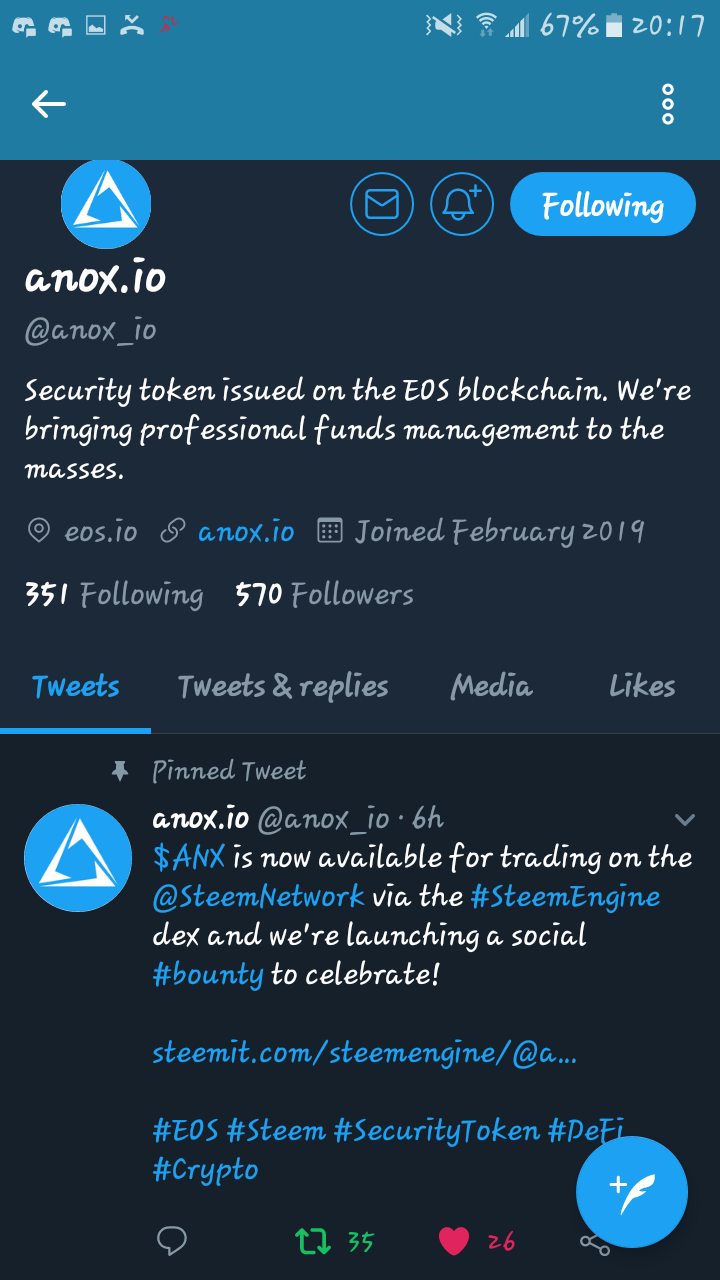This screenshot has width=720, height=1280.
Task: Open the @SteemNetwork mention
Action: pos(259,896)
